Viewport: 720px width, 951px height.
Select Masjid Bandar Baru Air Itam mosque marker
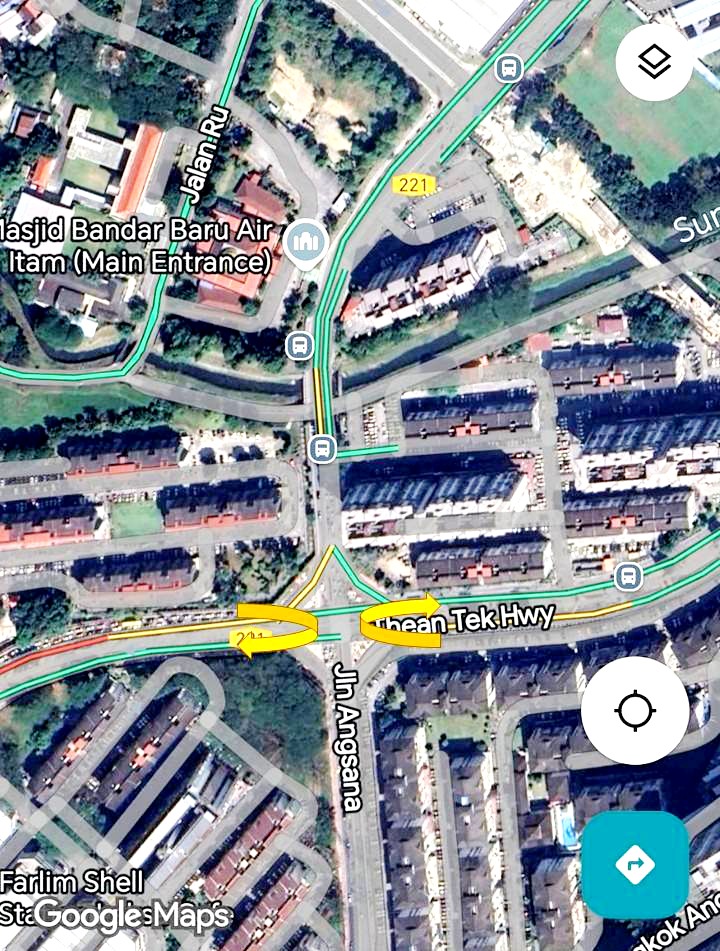click(307, 243)
